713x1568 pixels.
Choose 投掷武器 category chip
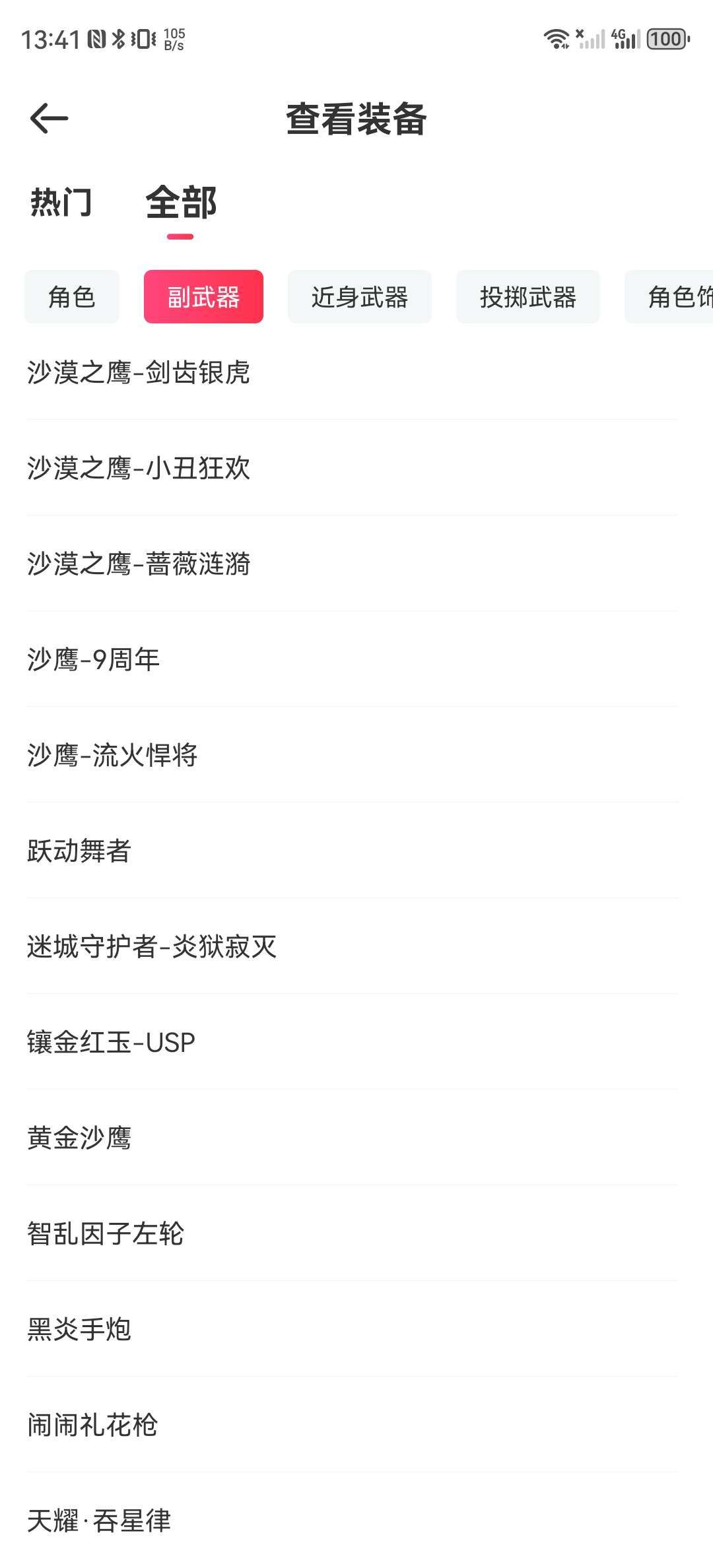pos(527,297)
